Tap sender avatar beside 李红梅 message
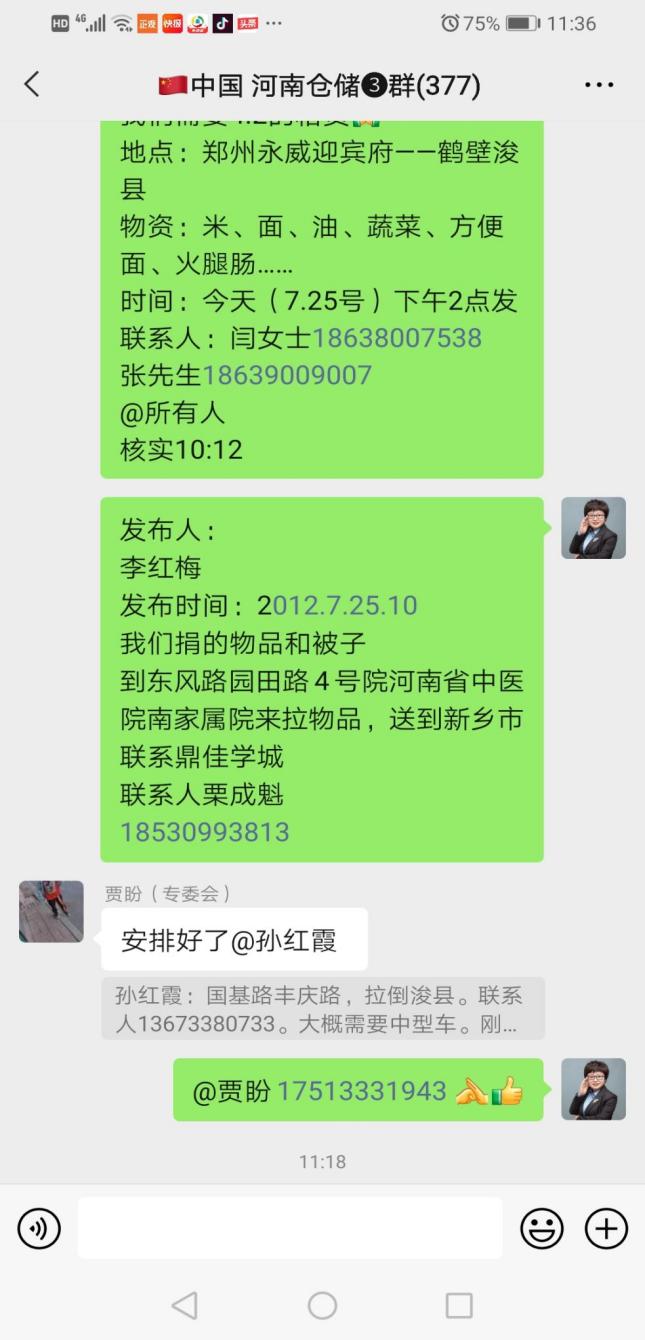Image resolution: width=645 pixels, height=1340 pixels. (x=593, y=528)
